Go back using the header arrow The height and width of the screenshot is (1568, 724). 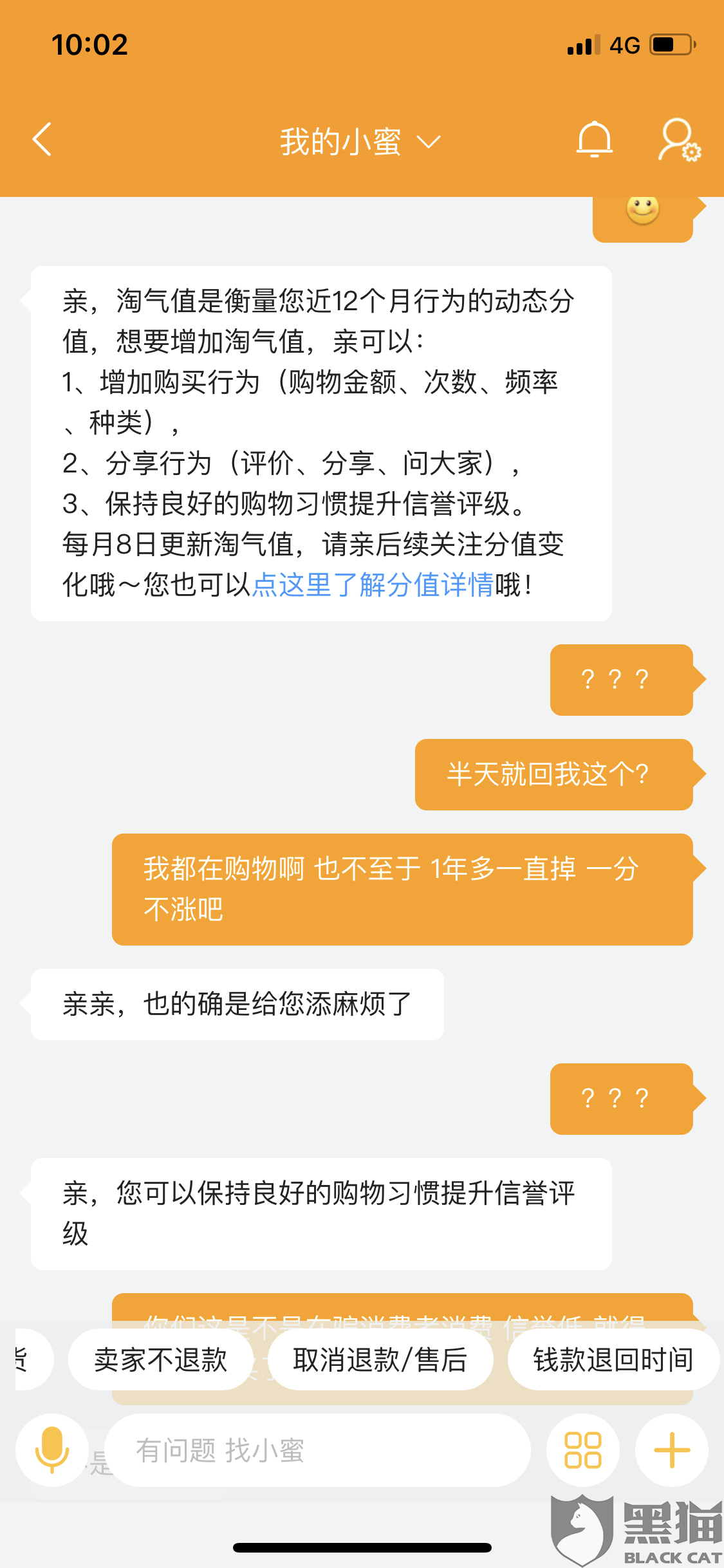pos(42,139)
